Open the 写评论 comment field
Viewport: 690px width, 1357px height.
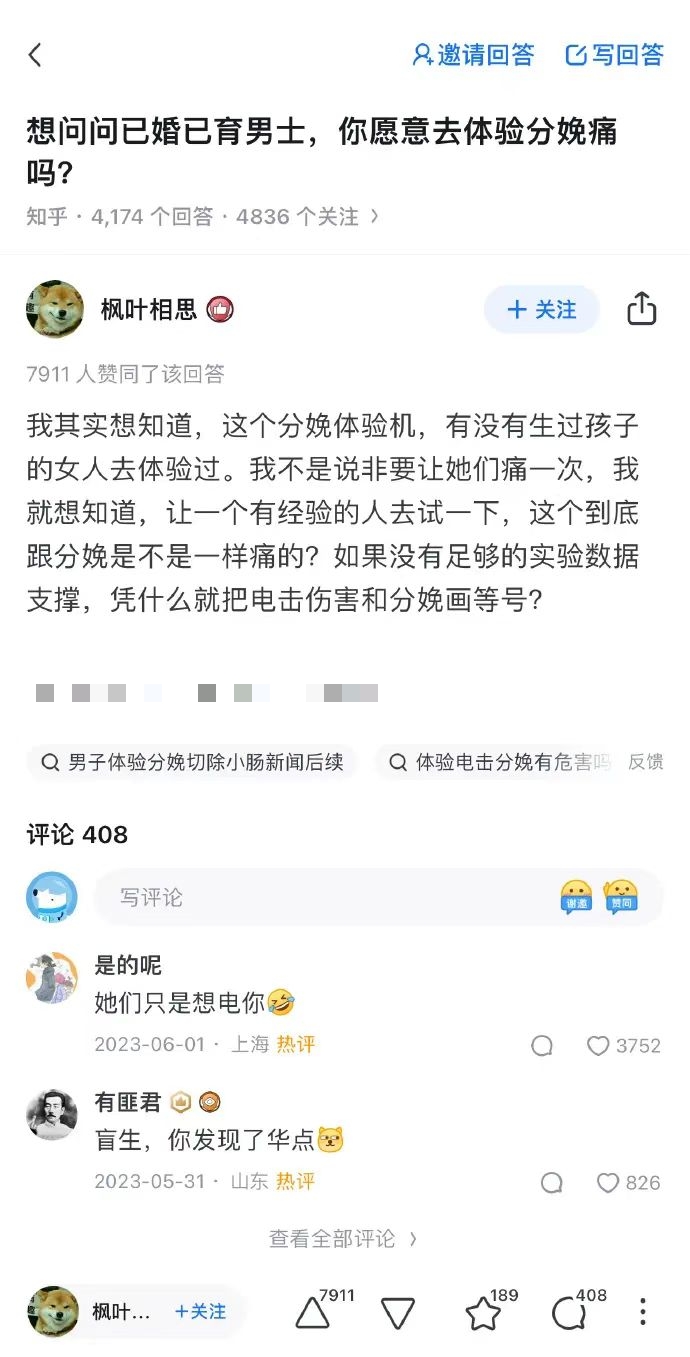[x=320, y=898]
